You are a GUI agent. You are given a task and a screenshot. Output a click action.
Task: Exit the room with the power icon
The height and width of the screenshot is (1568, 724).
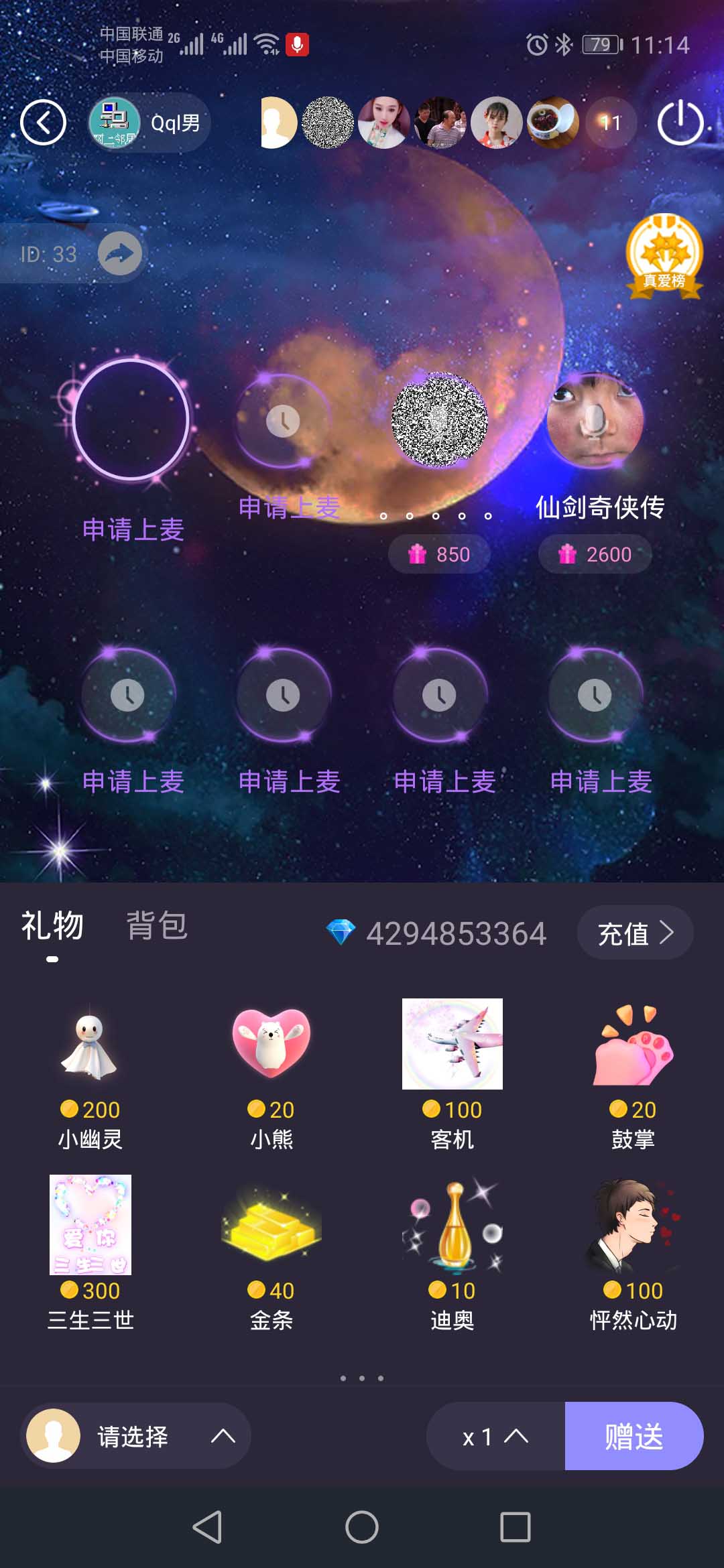[x=680, y=123]
